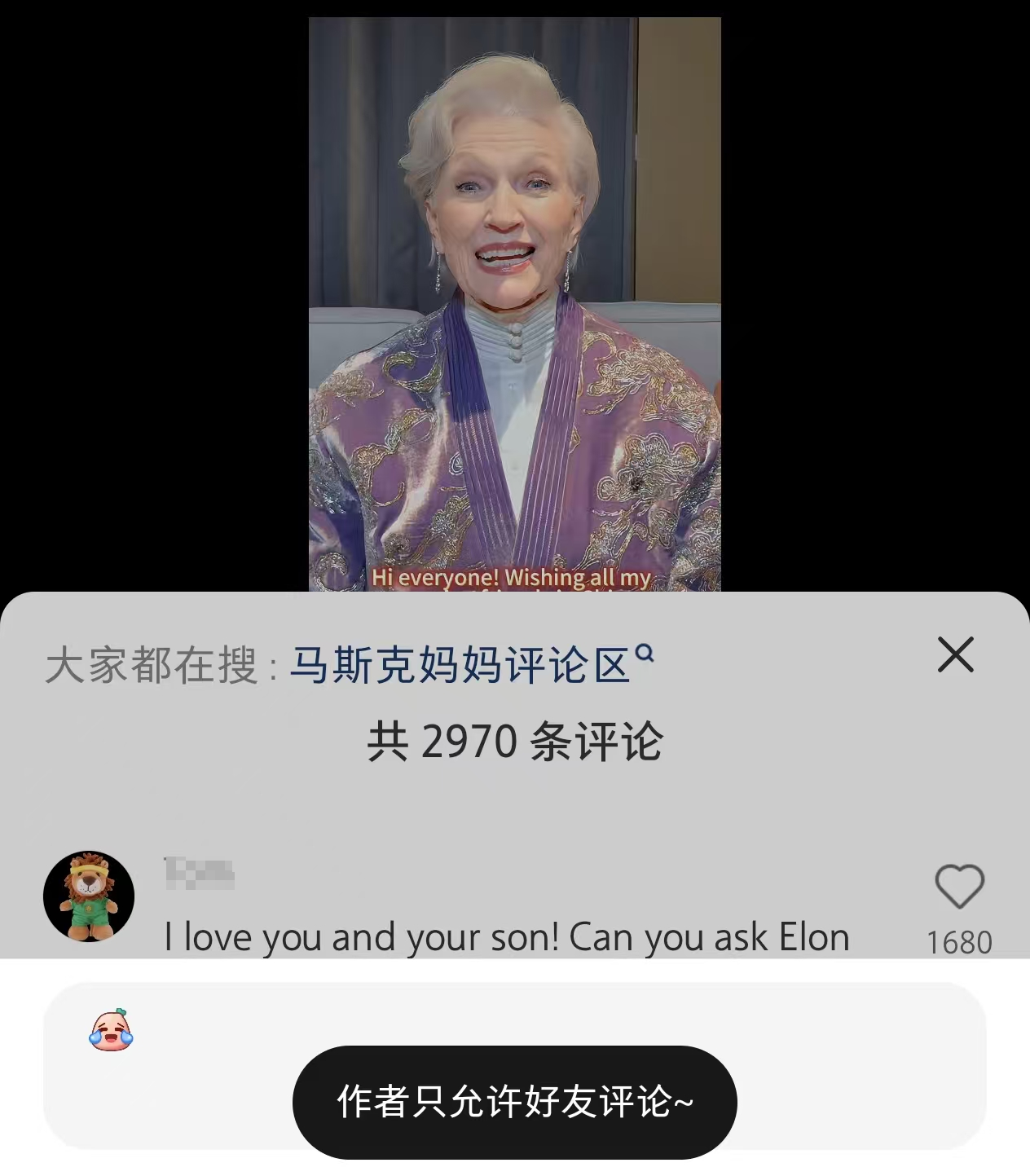The width and height of the screenshot is (1030, 1176).
Task: Open the lion avatar commenter's profile
Action: [89, 897]
